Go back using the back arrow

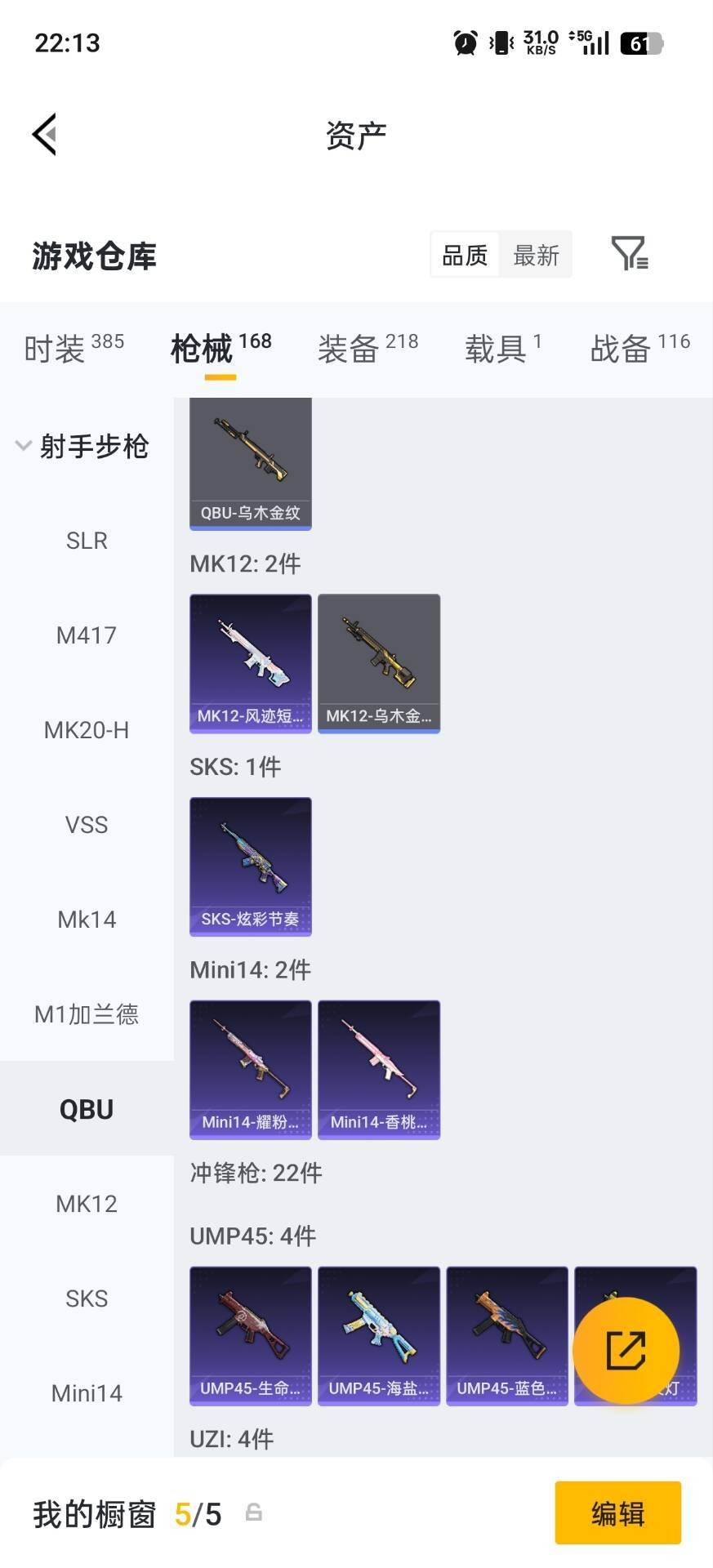tap(45, 133)
